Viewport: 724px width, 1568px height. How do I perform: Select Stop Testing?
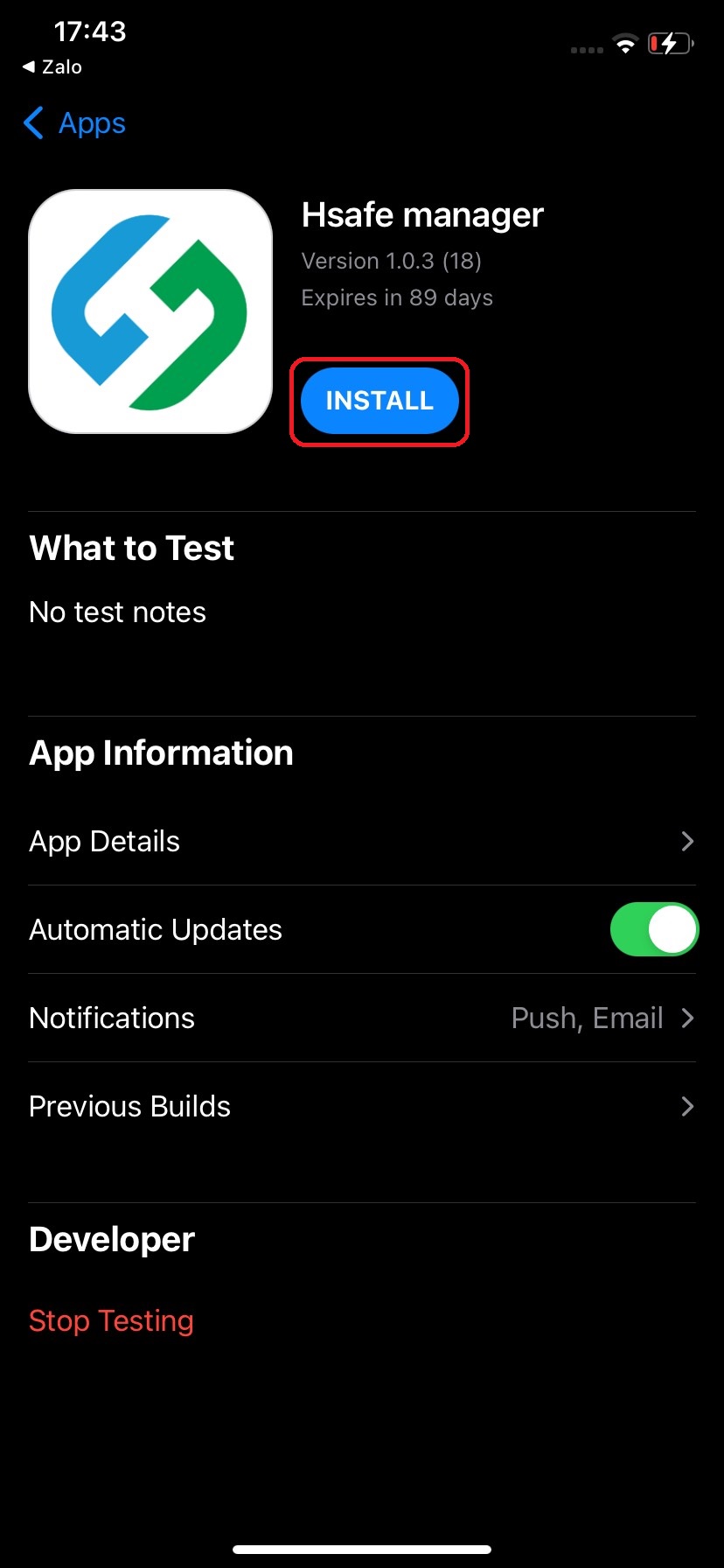coord(111,1320)
